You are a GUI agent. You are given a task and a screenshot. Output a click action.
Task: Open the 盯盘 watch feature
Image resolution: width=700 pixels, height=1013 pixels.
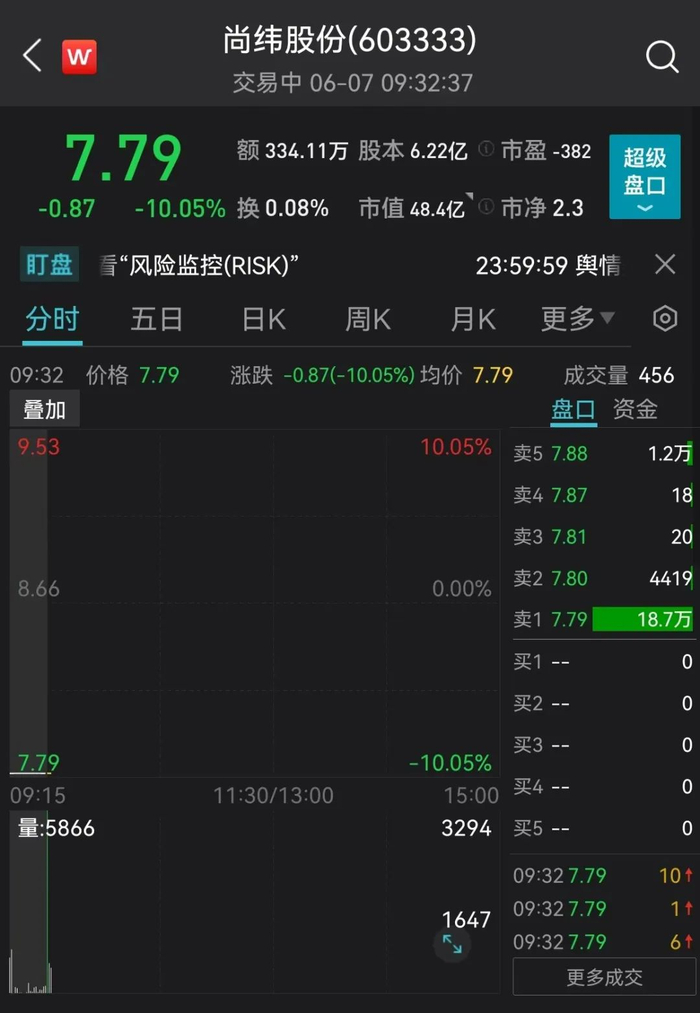(49, 265)
